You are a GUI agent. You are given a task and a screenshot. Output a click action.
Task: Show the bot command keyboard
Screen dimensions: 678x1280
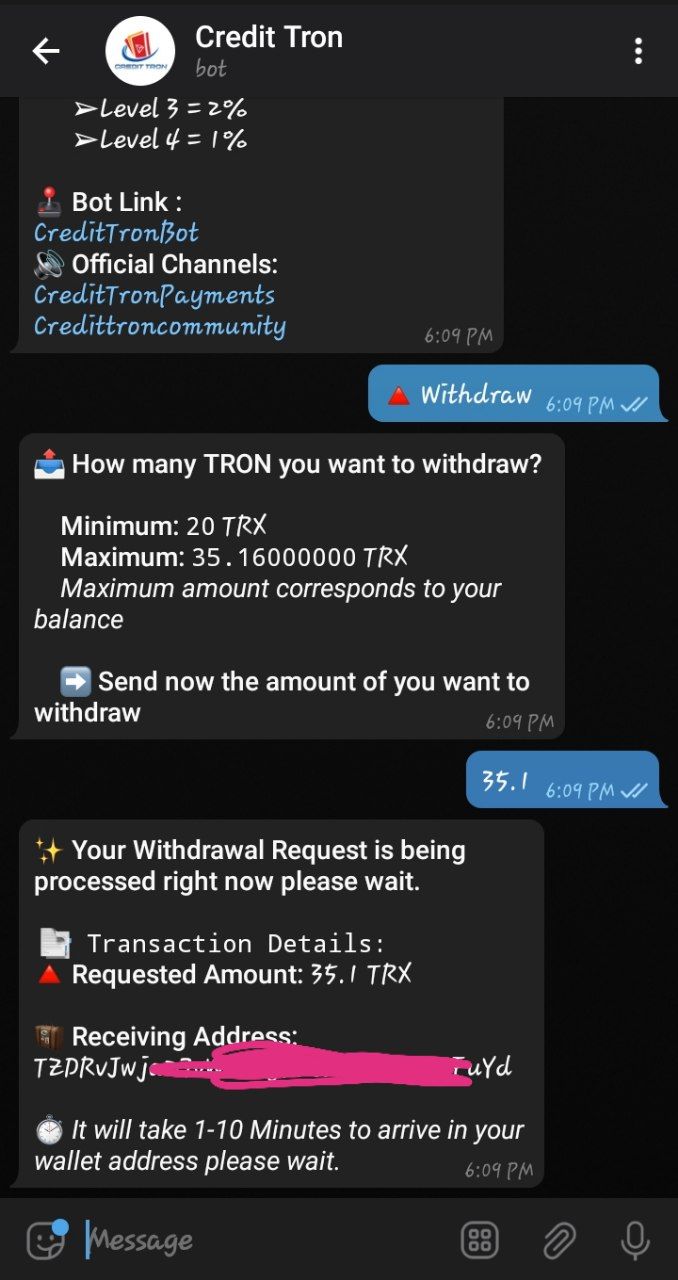tap(480, 1241)
